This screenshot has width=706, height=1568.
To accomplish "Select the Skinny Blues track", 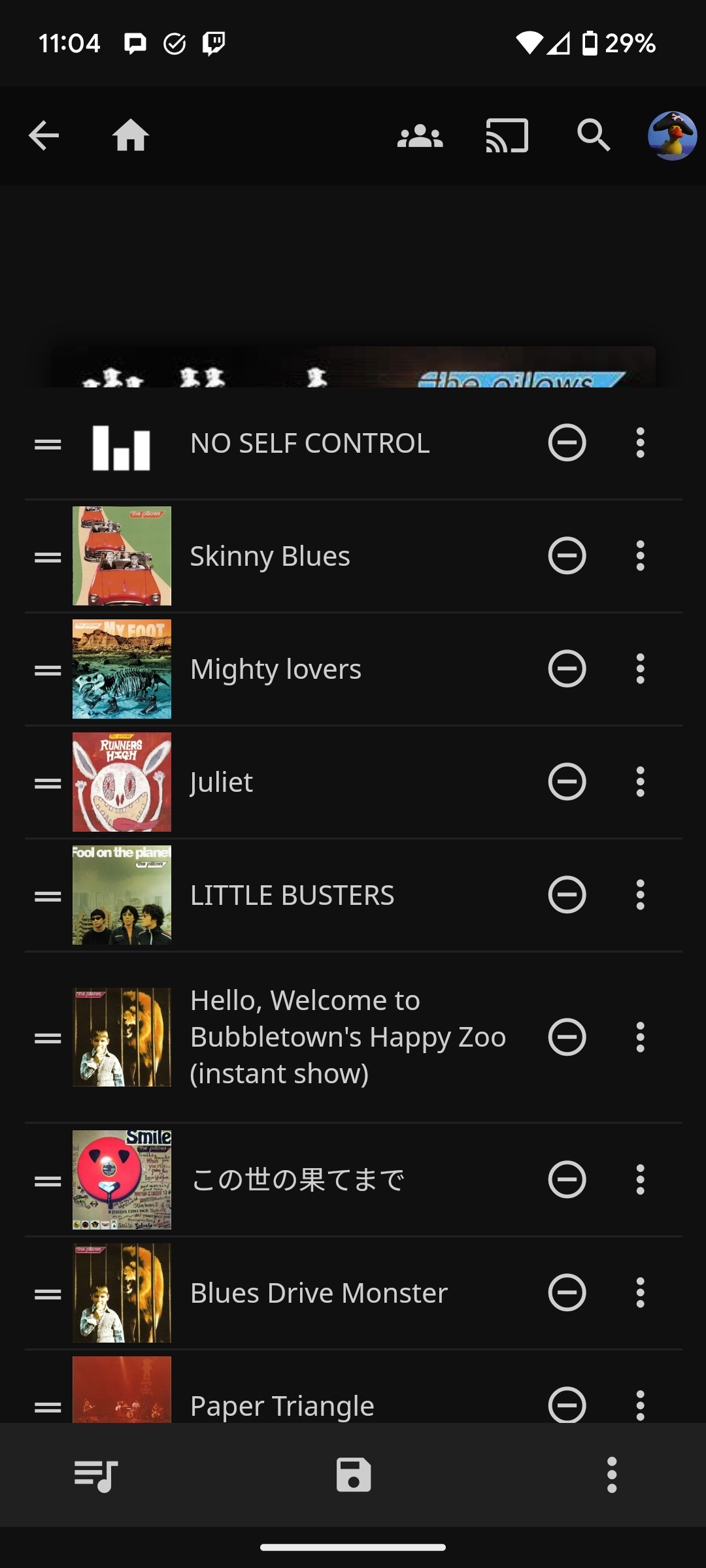I will coord(270,556).
